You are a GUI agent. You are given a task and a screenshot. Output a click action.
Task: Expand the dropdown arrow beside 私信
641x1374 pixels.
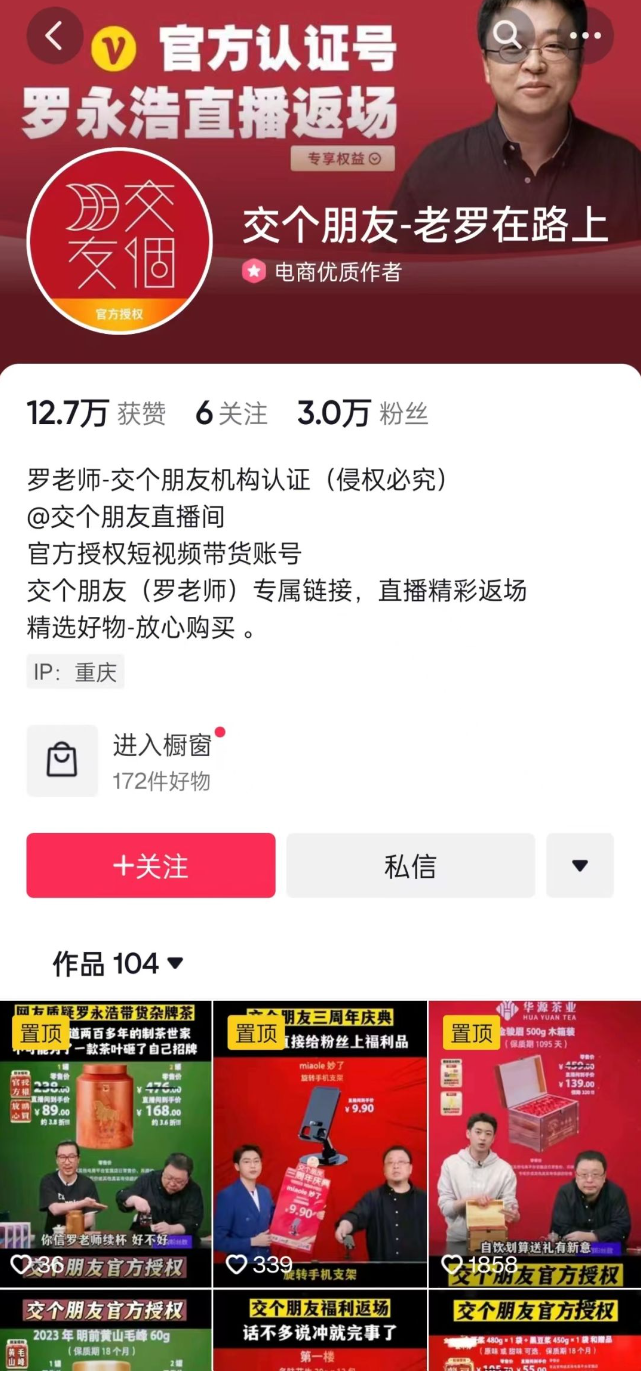(x=580, y=865)
